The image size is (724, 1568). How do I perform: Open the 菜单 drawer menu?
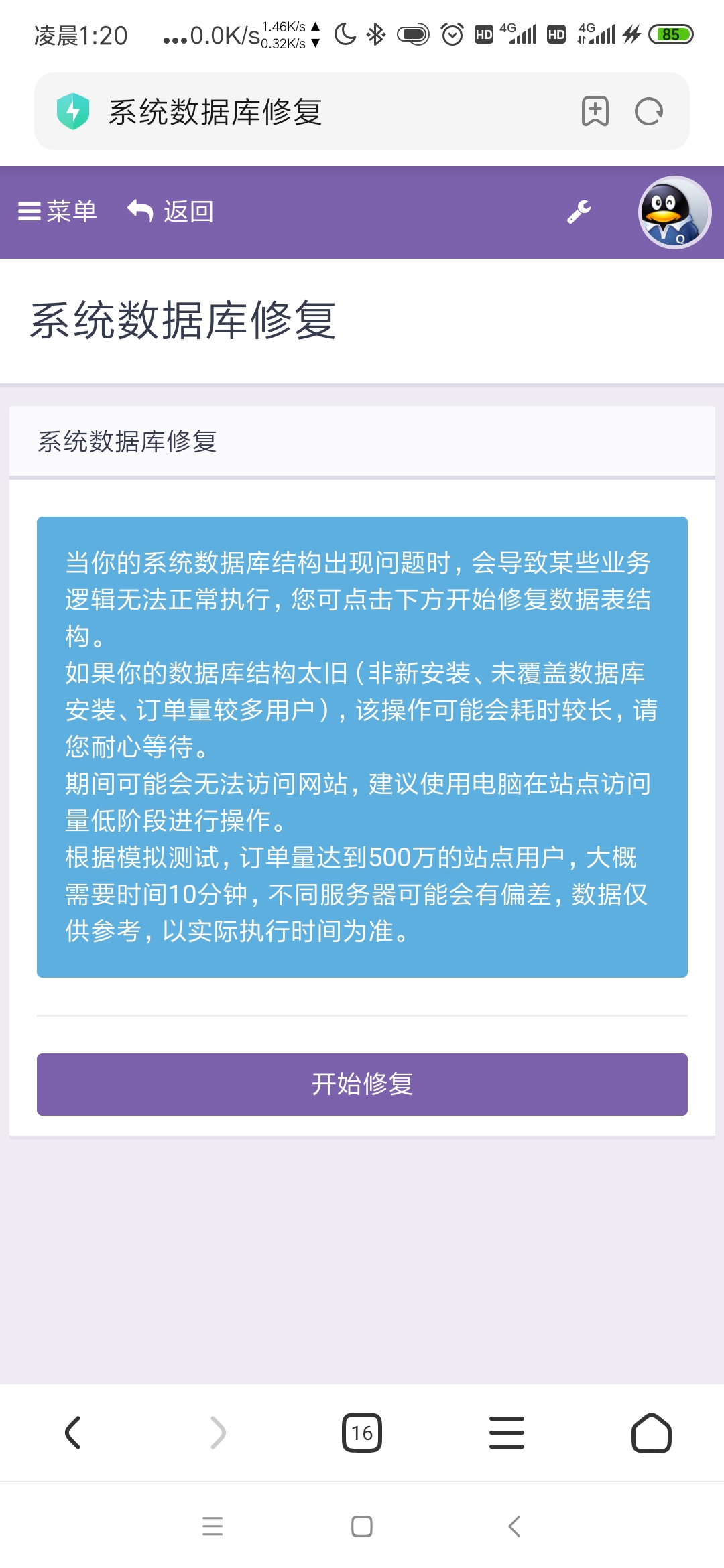click(x=57, y=212)
